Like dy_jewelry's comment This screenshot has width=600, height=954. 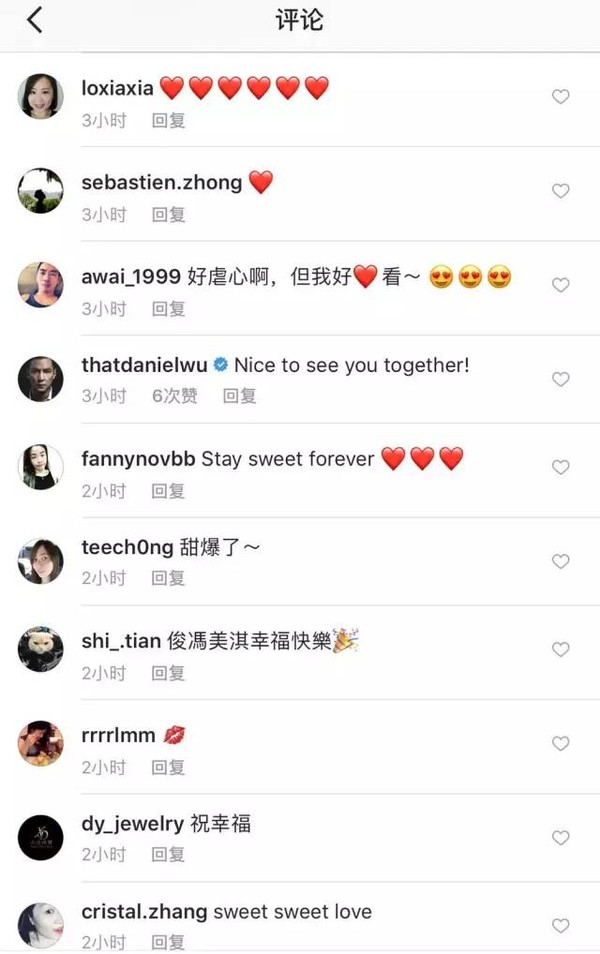click(561, 837)
